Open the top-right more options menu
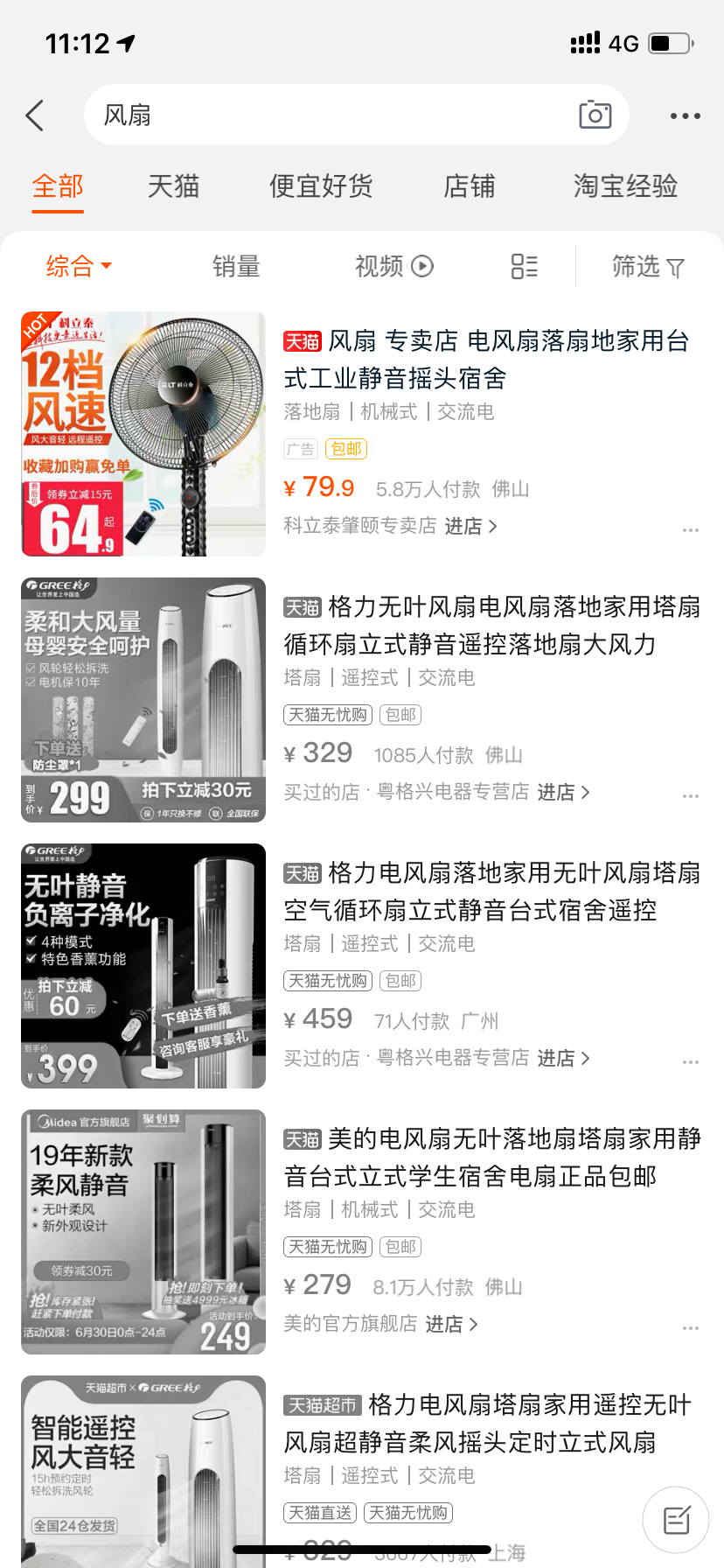This screenshot has height=1568, width=724. click(x=685, y=115)
